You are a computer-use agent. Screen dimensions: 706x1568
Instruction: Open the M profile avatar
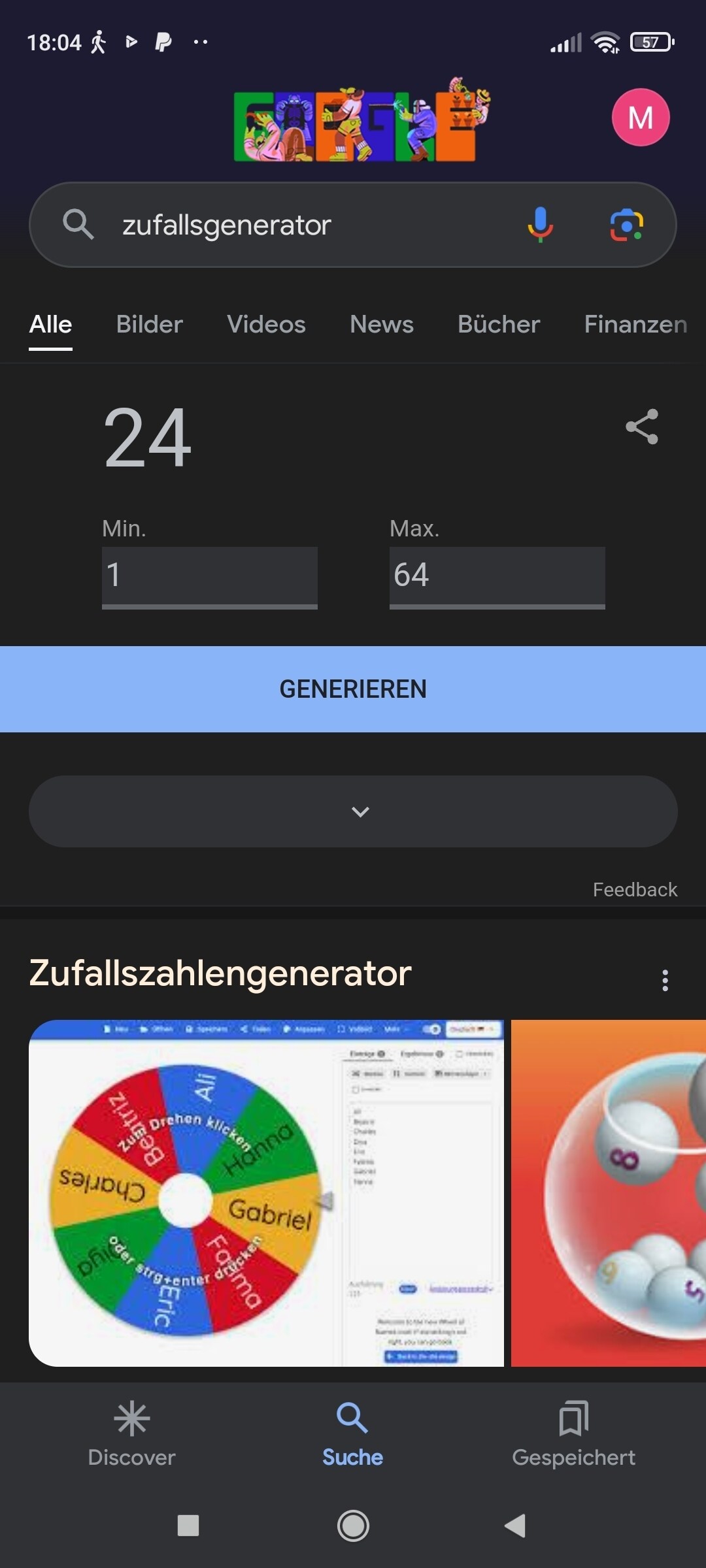[641, 118]
